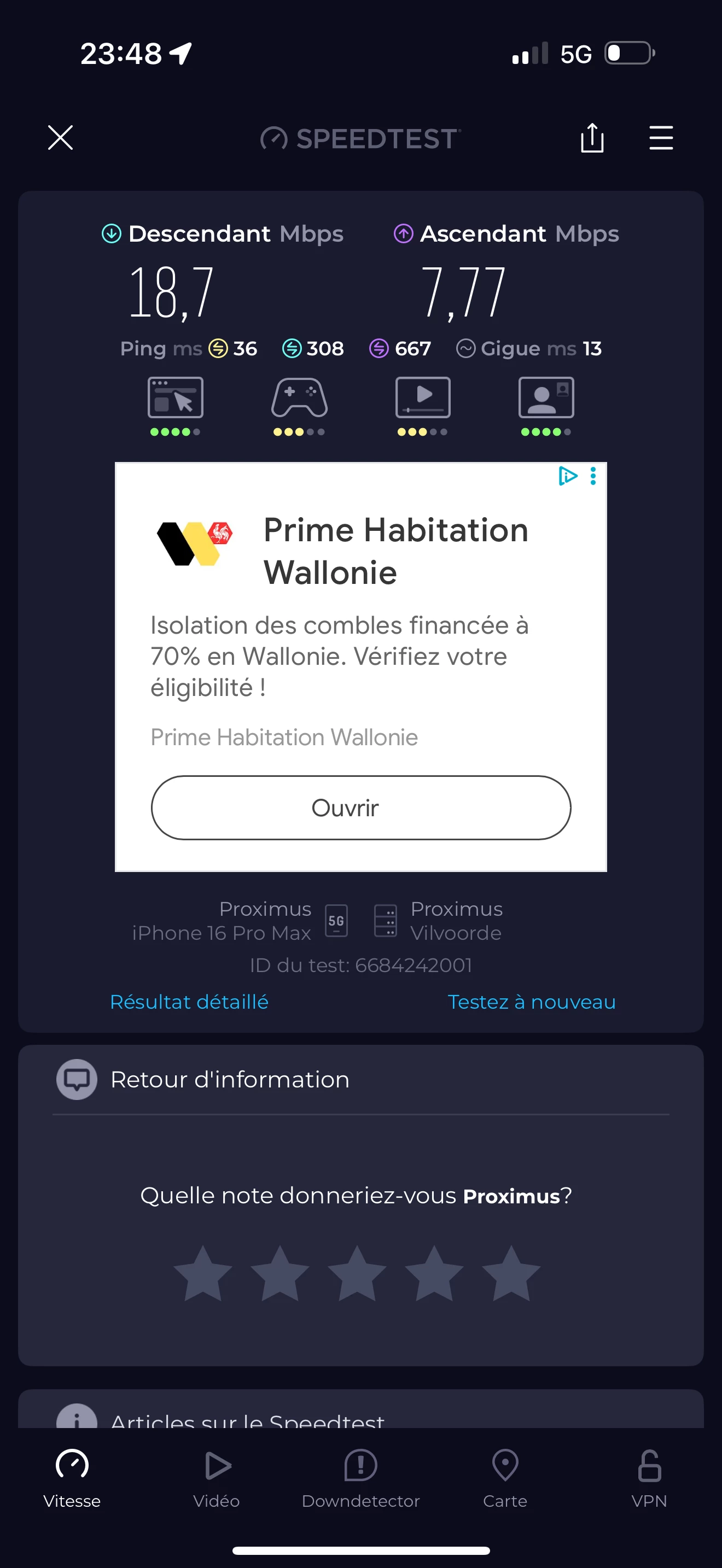Open the ad options three-dot icon
The image size is (722, 1568).
click(x=593, y=476)
